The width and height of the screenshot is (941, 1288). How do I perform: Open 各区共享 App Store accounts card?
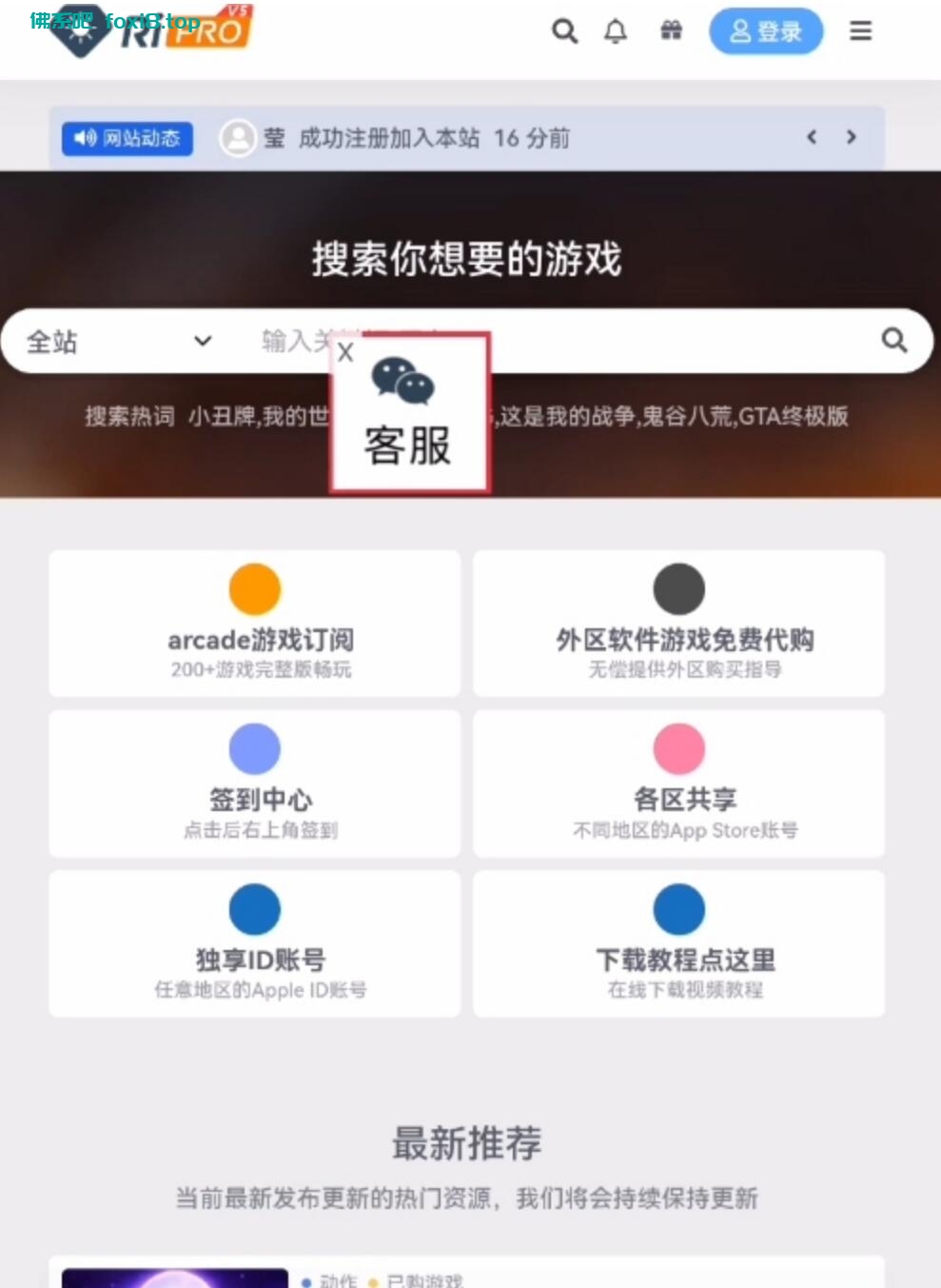click(x=678, y=783)
